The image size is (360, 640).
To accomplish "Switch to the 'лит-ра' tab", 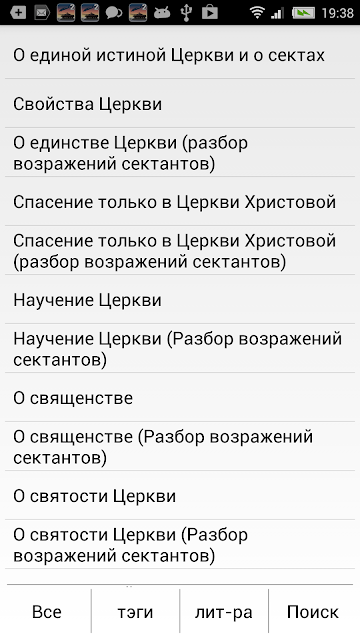I will tap(224, 612).
